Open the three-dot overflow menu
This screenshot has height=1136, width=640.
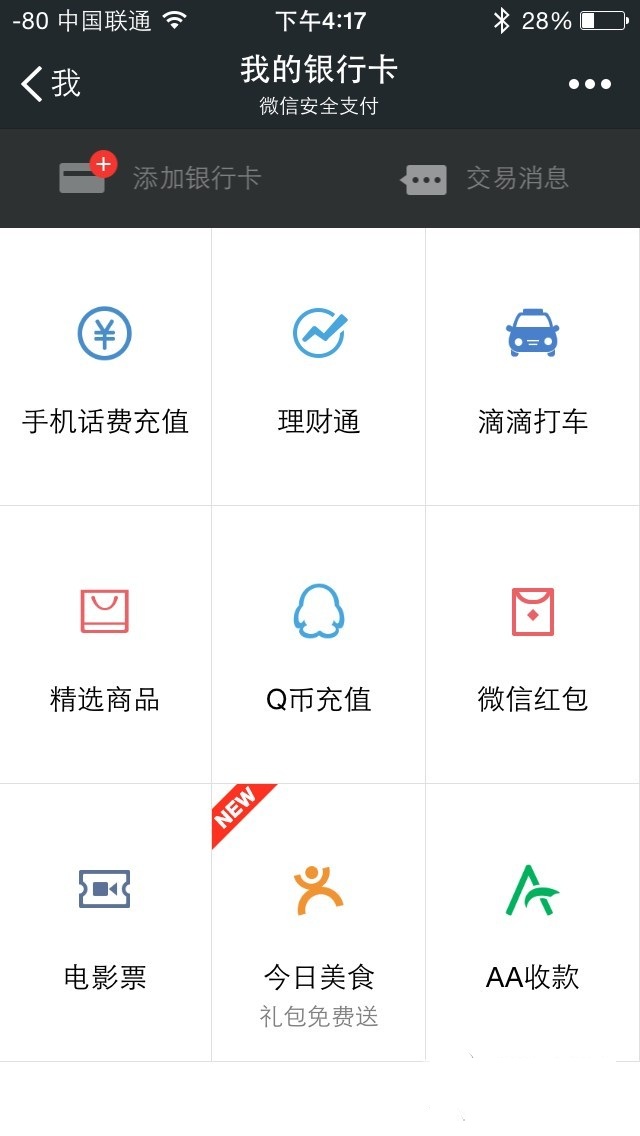pos(589,84)
